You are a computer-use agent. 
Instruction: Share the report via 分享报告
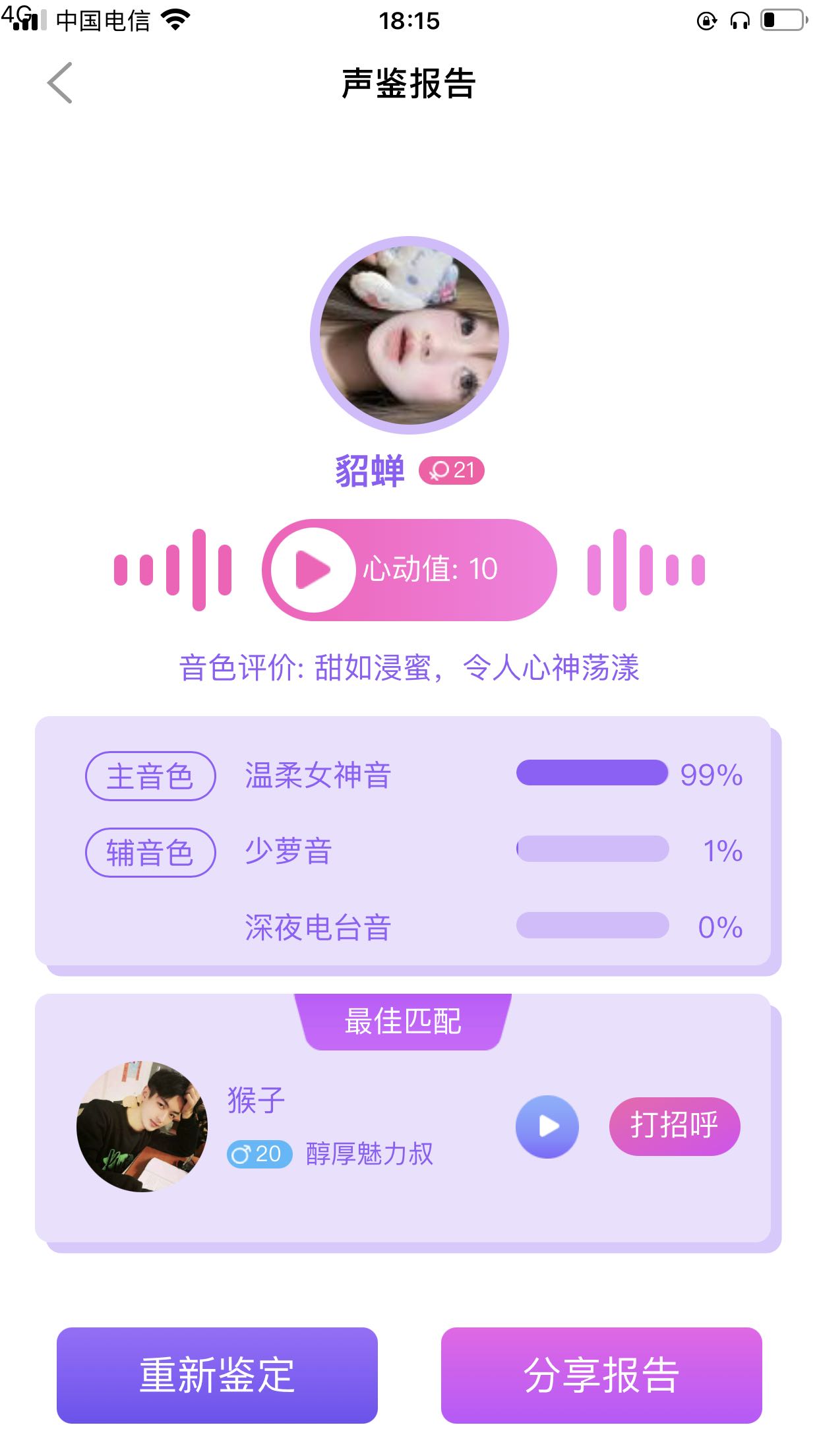(x=601, y=1375)
